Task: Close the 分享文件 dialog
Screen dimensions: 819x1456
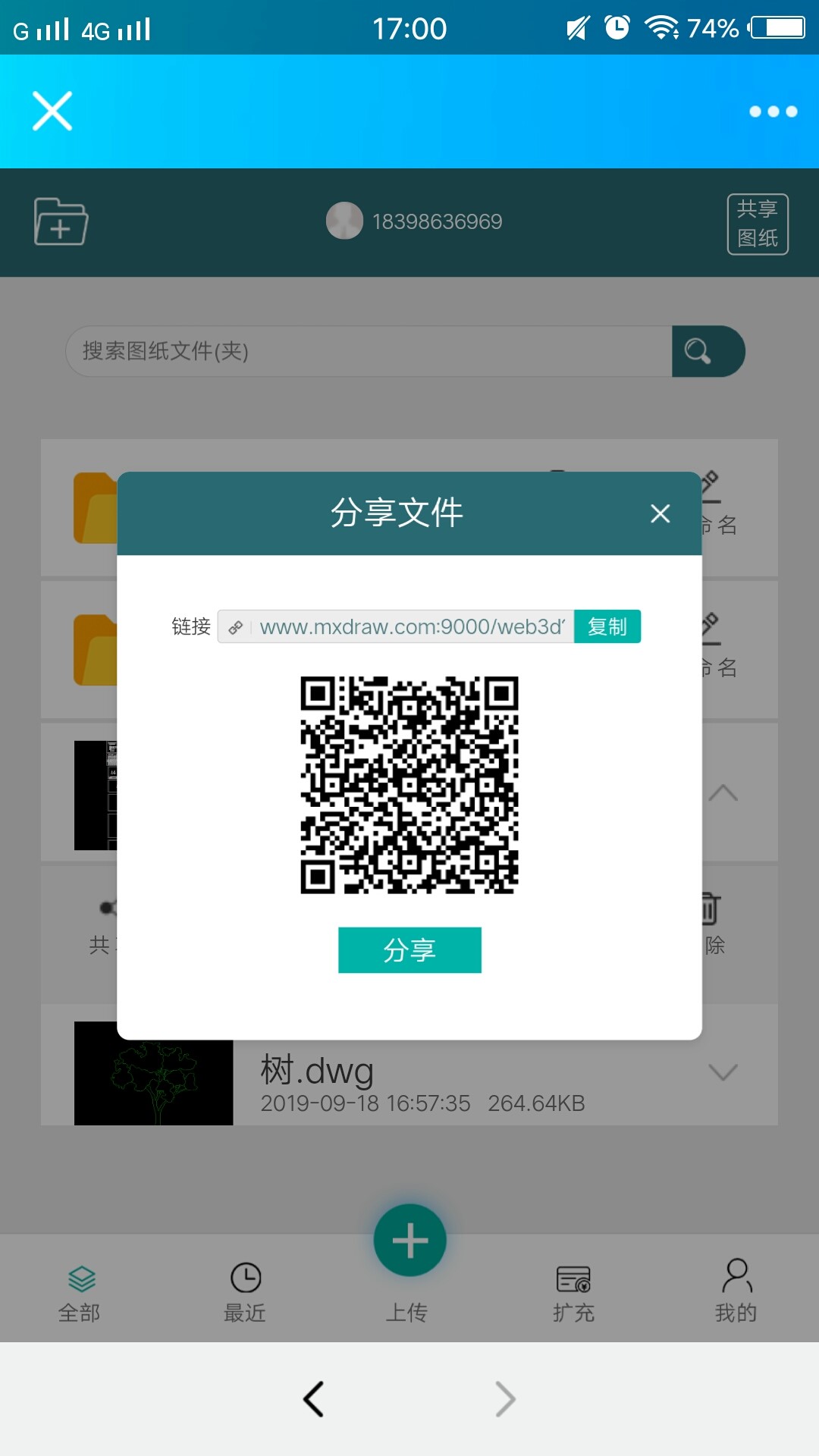Action: point(660,513)
